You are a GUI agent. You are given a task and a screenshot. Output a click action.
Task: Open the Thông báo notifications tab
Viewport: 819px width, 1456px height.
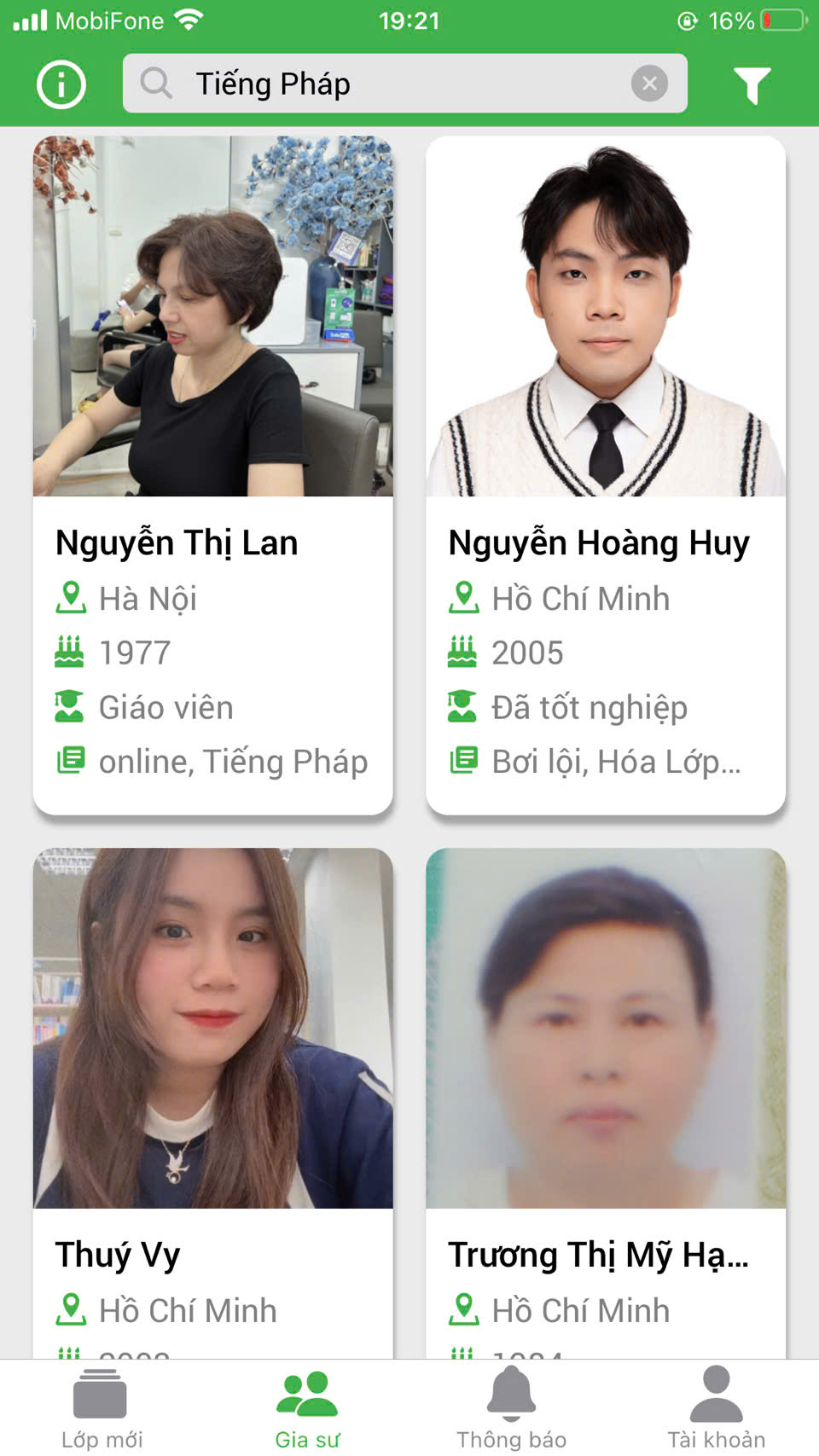[511, 1407]
